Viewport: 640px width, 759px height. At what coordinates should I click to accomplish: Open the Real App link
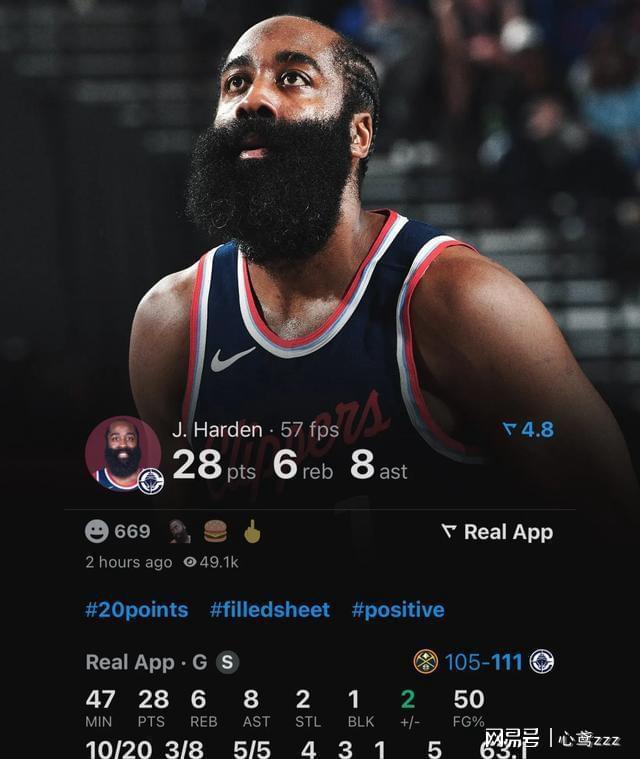click(x=497, y=532)
